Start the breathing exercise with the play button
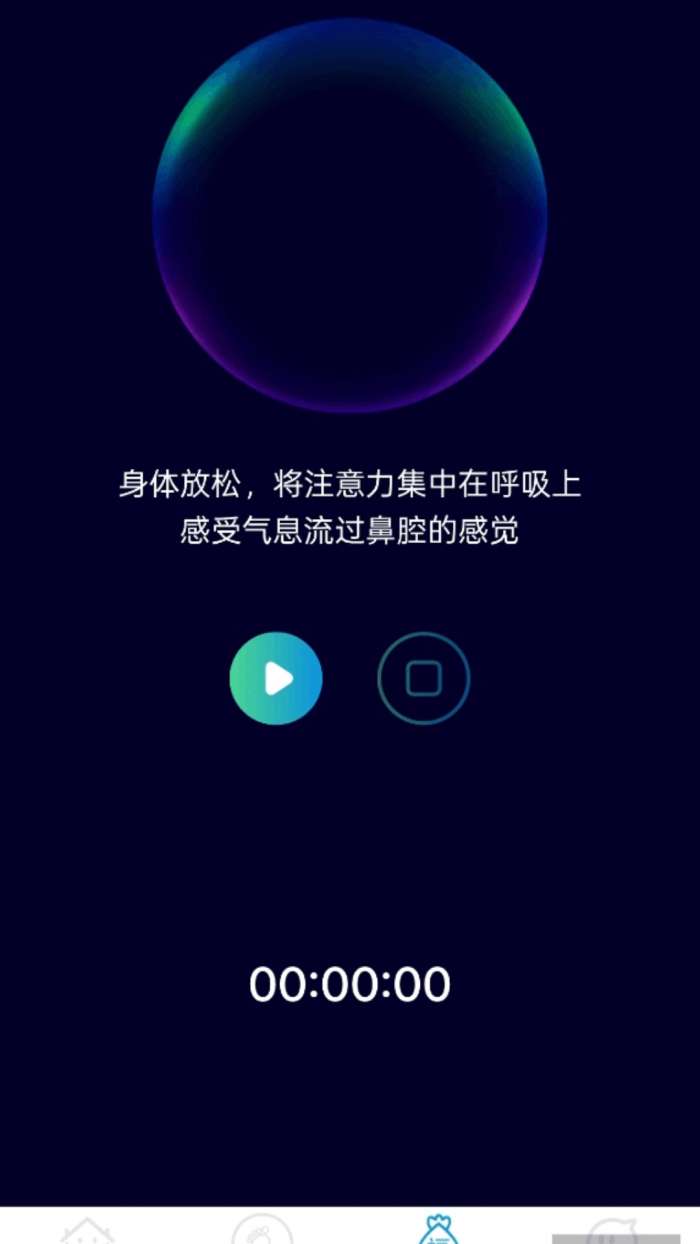Image resolution: width=700 pixels, height=1244 pixels. click(x=276, y=678)
